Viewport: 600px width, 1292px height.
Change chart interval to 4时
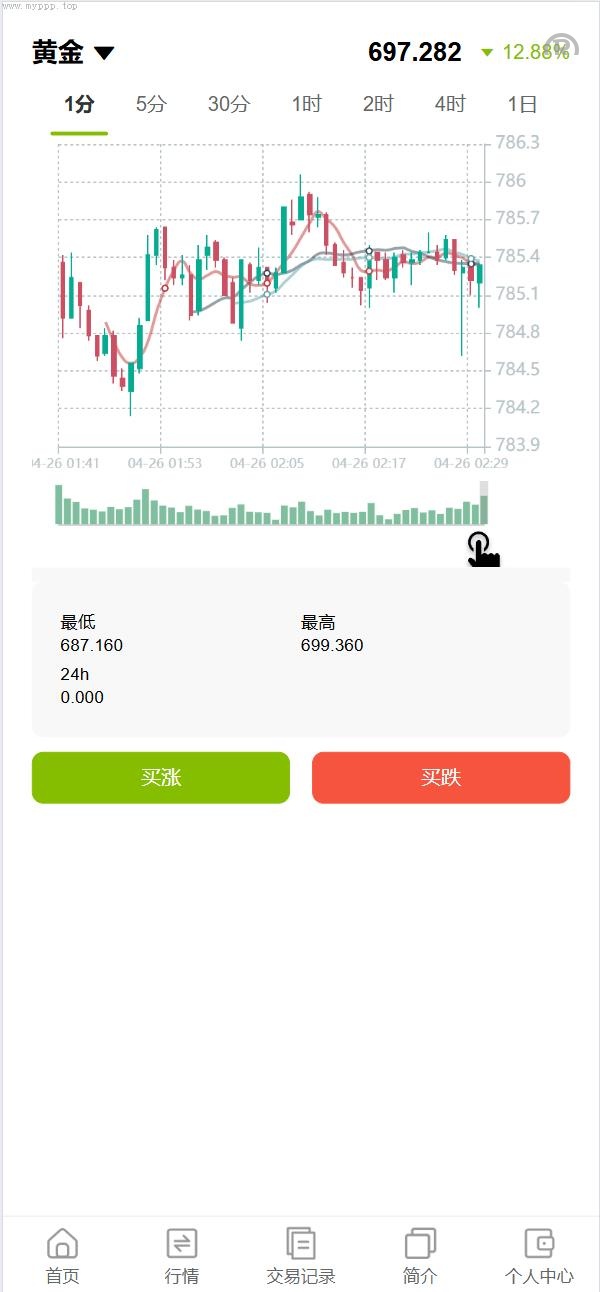point(450,104)
